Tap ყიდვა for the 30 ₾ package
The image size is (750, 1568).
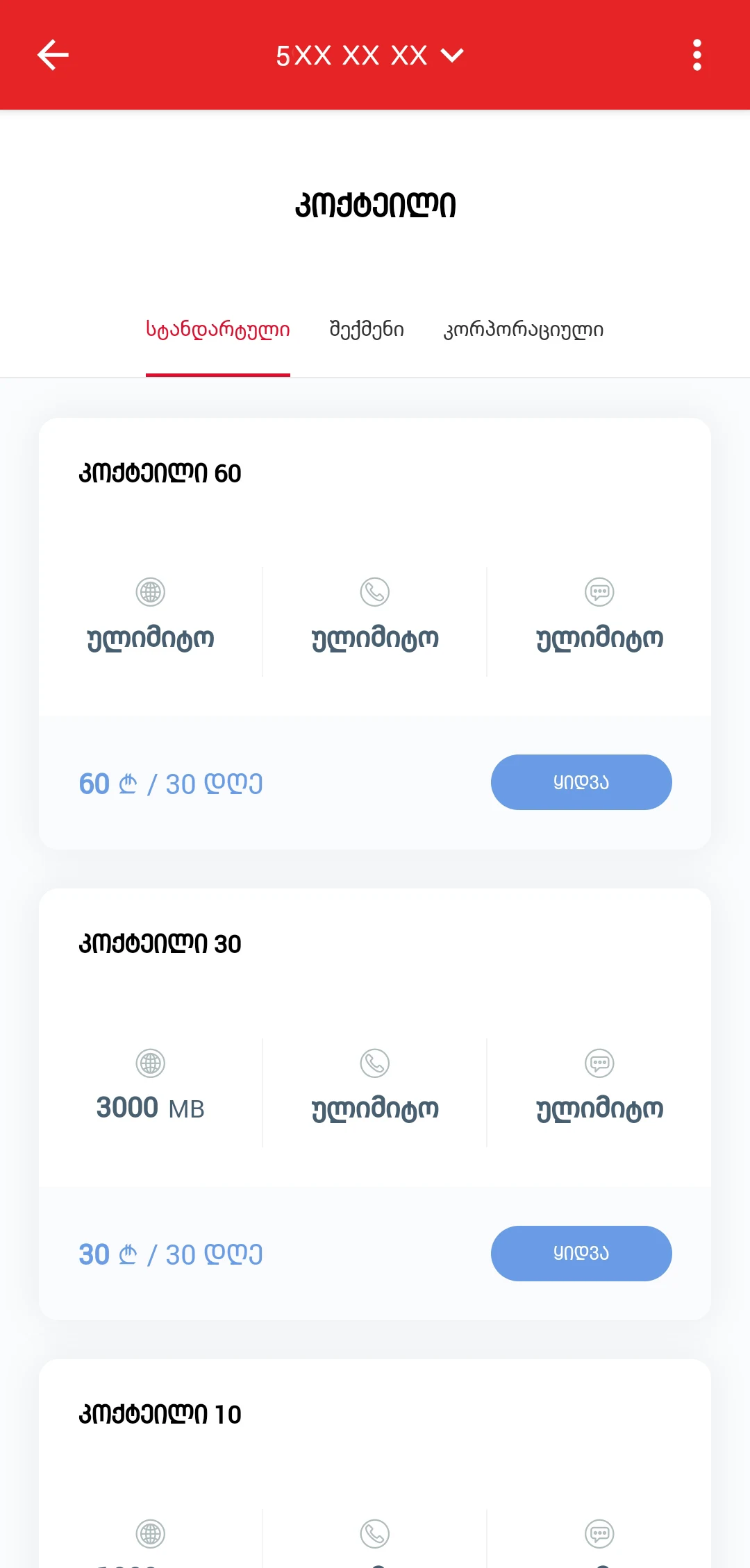tap(581, 1253)
